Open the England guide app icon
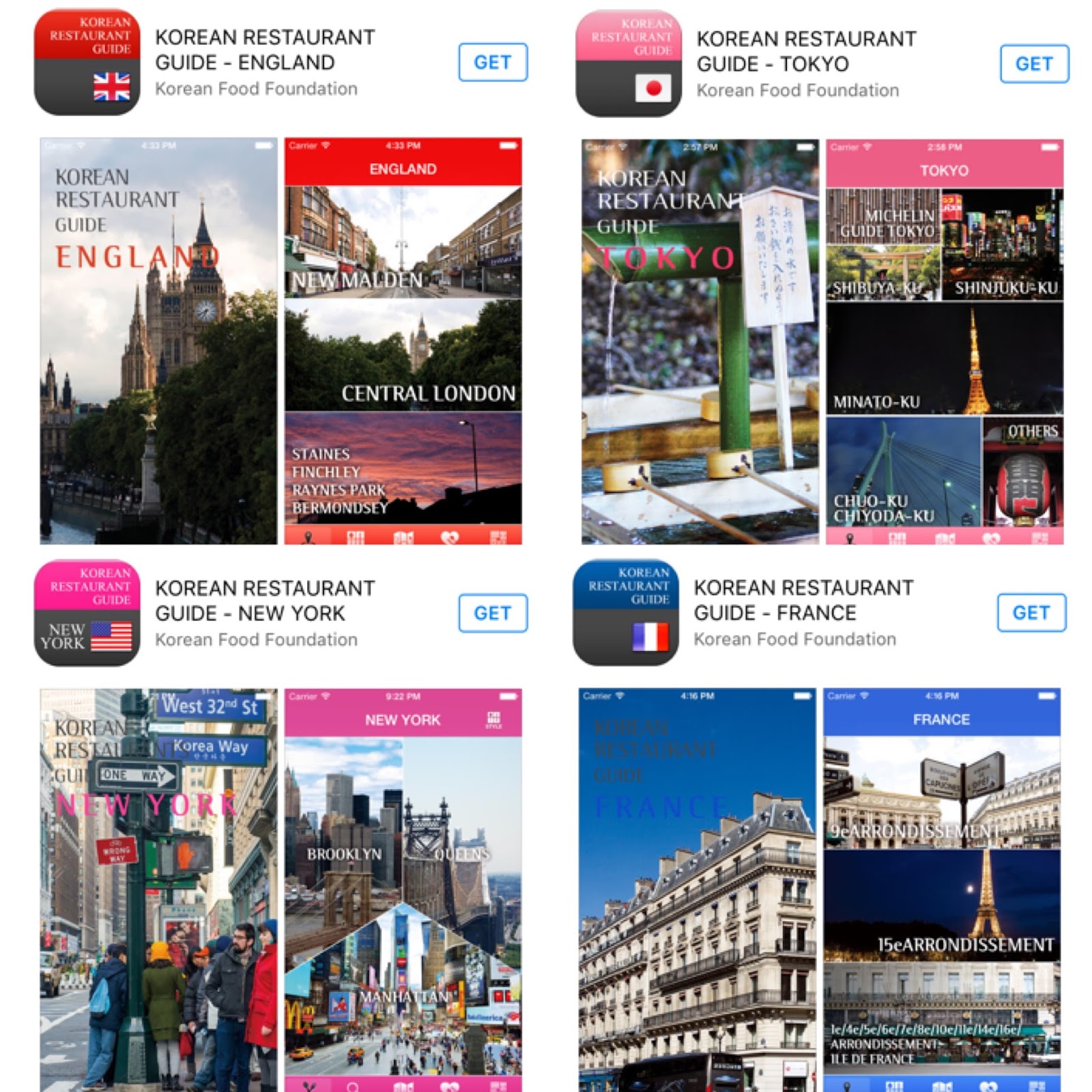The height and width of the screenshot is (1092, 1092). [87, 62]
